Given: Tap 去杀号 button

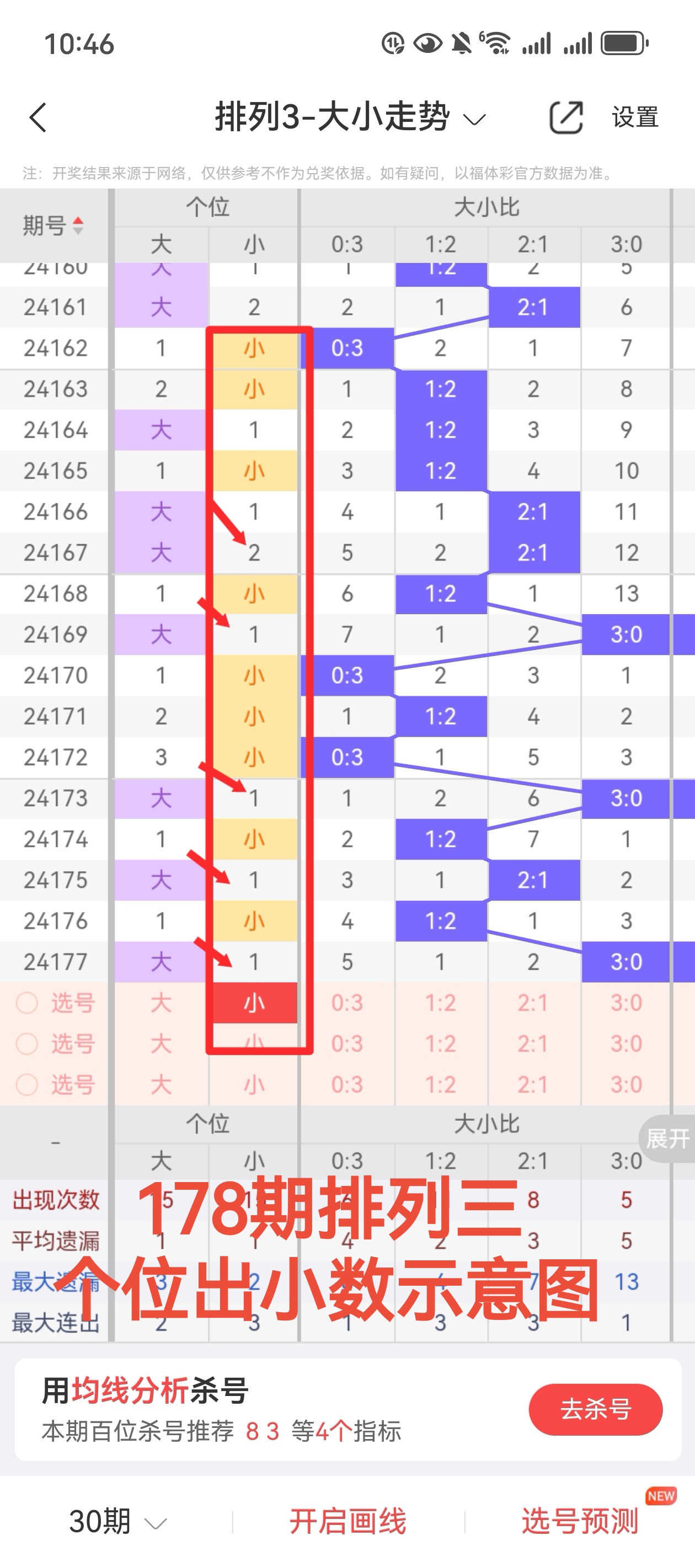Looking at the screenshot, I should [595, 1409].
